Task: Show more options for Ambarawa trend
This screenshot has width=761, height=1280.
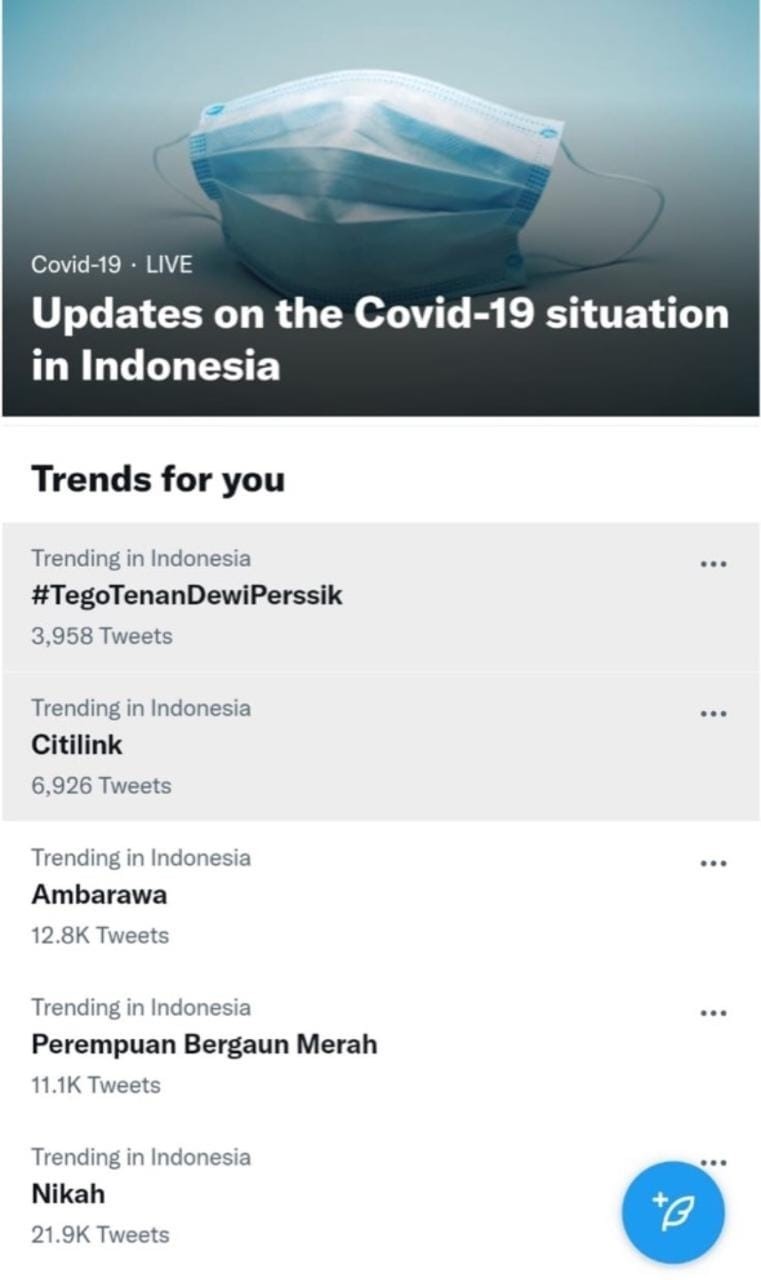Action: [713, 863]
